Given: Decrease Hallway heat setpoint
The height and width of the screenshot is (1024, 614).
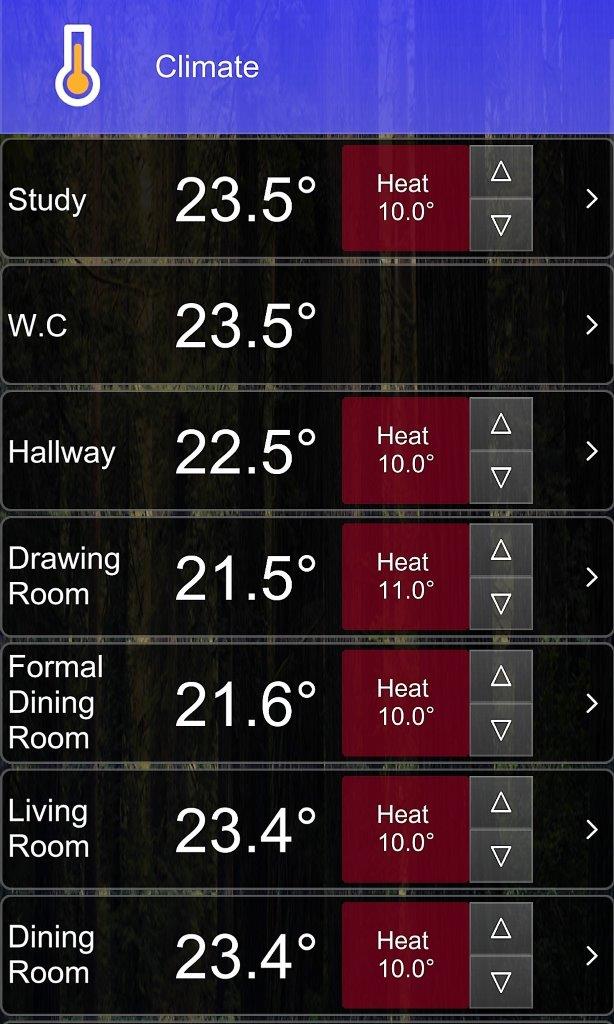Looking at the screenshot, I should coord(501,477).
